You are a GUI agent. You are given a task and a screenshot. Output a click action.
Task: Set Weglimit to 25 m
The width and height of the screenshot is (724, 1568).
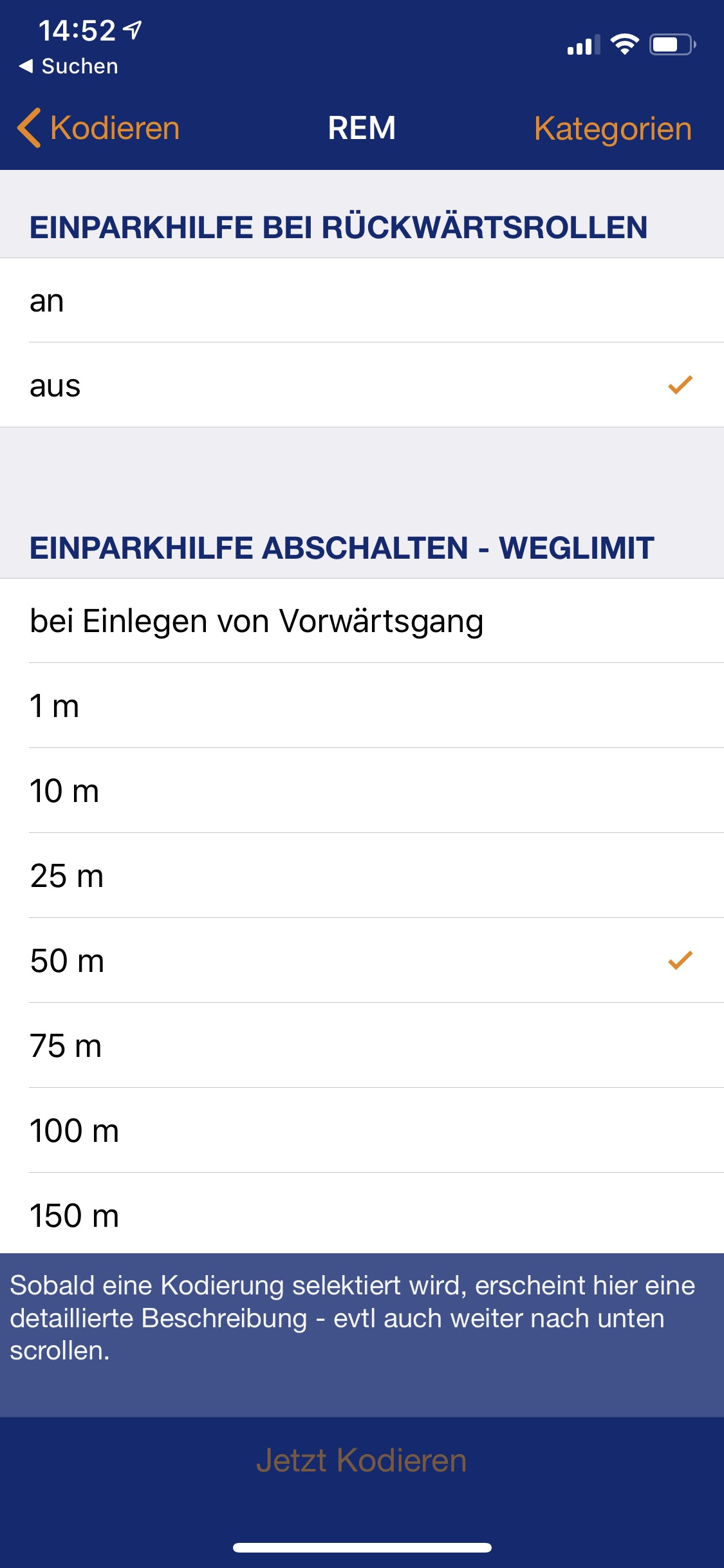point(362,876)
